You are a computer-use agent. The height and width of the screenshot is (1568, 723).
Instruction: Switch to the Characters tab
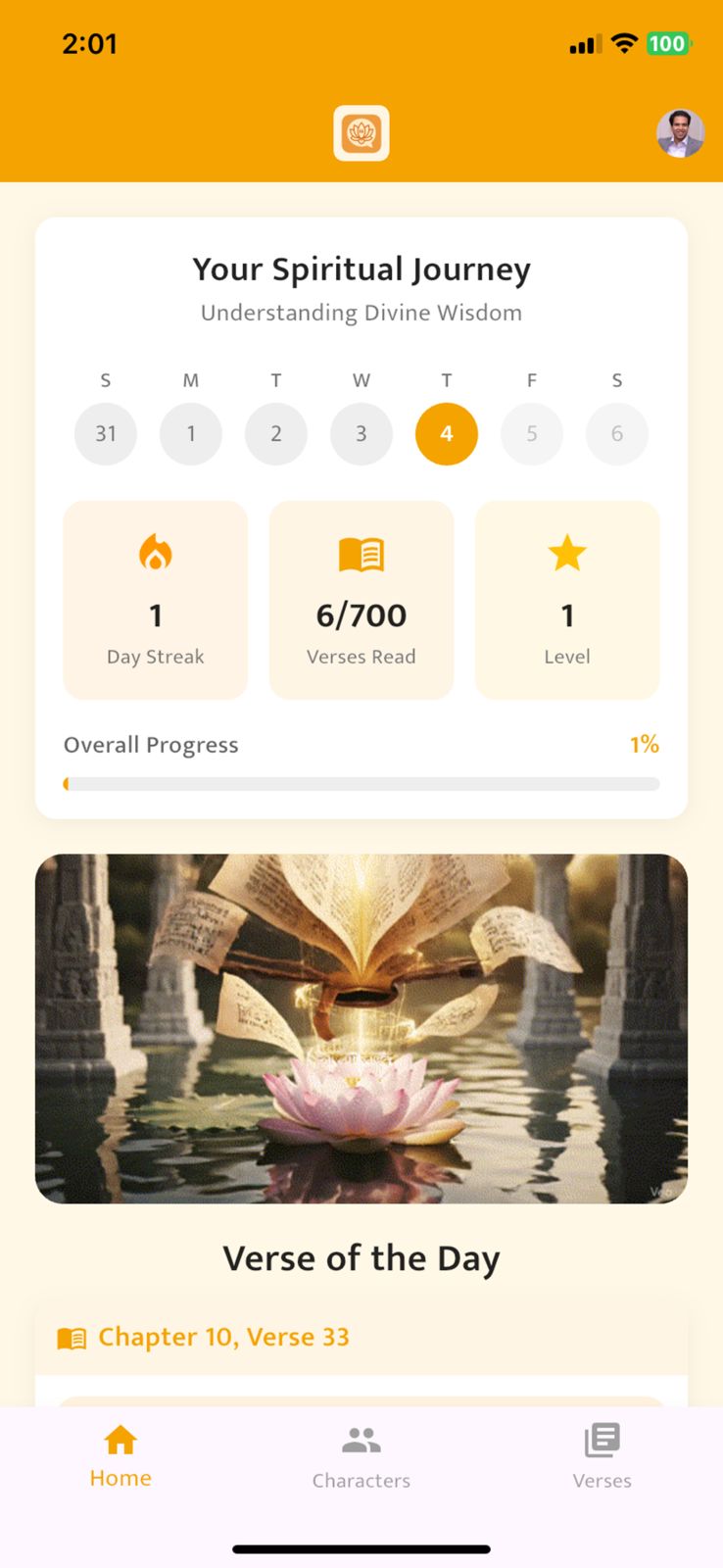coord(361,1456)
